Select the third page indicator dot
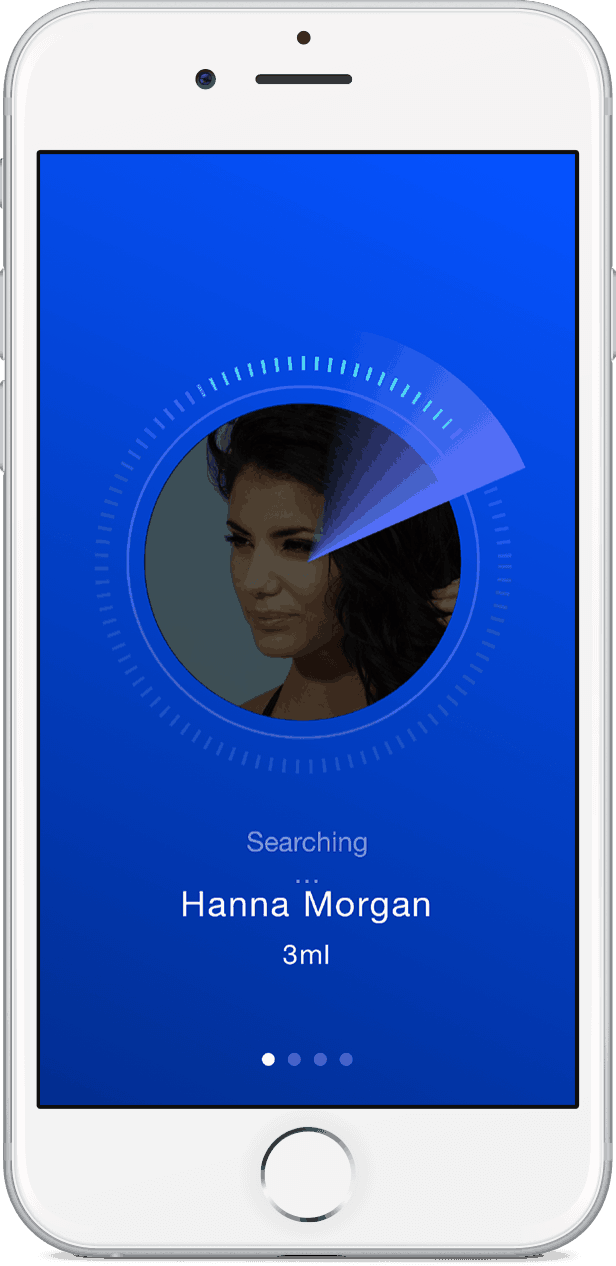Viewport: 616px width, 1266px height. pyautogui.click(x=320, y=1059)
